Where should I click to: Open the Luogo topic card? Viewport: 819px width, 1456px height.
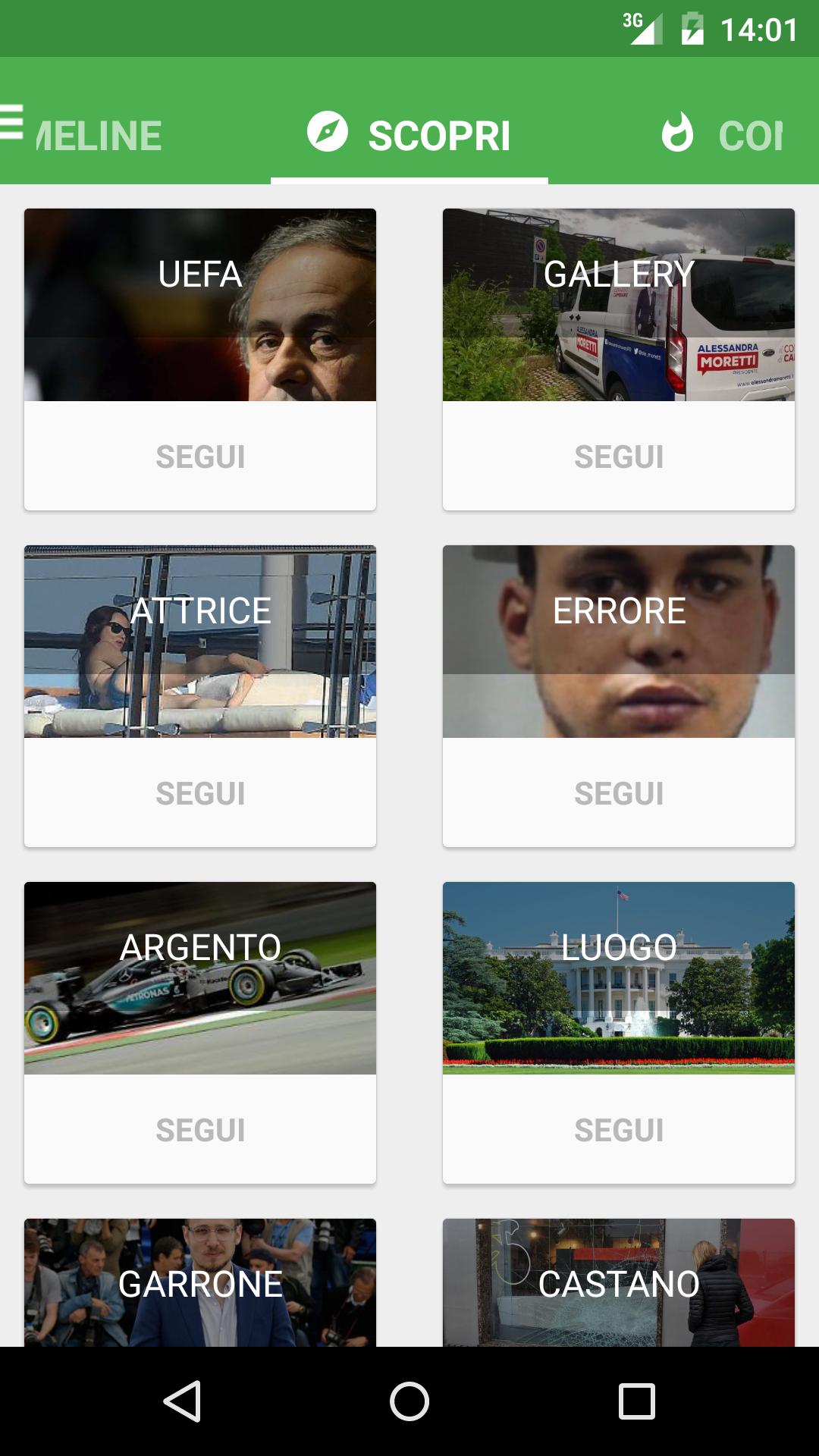(619, 978)
